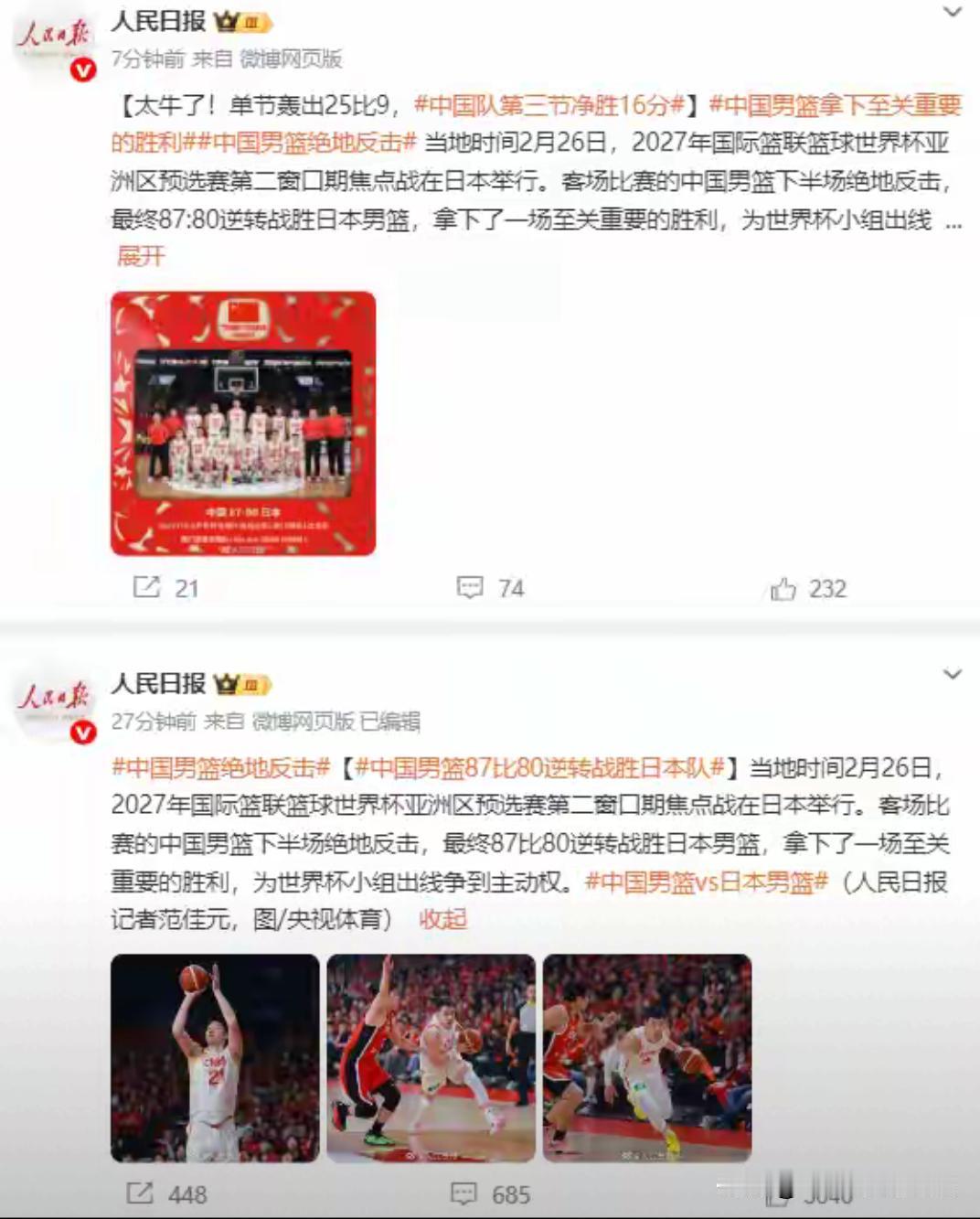Collapse the second post with 收起
This screenshot has height=1219, width=980.
[443, 920]
